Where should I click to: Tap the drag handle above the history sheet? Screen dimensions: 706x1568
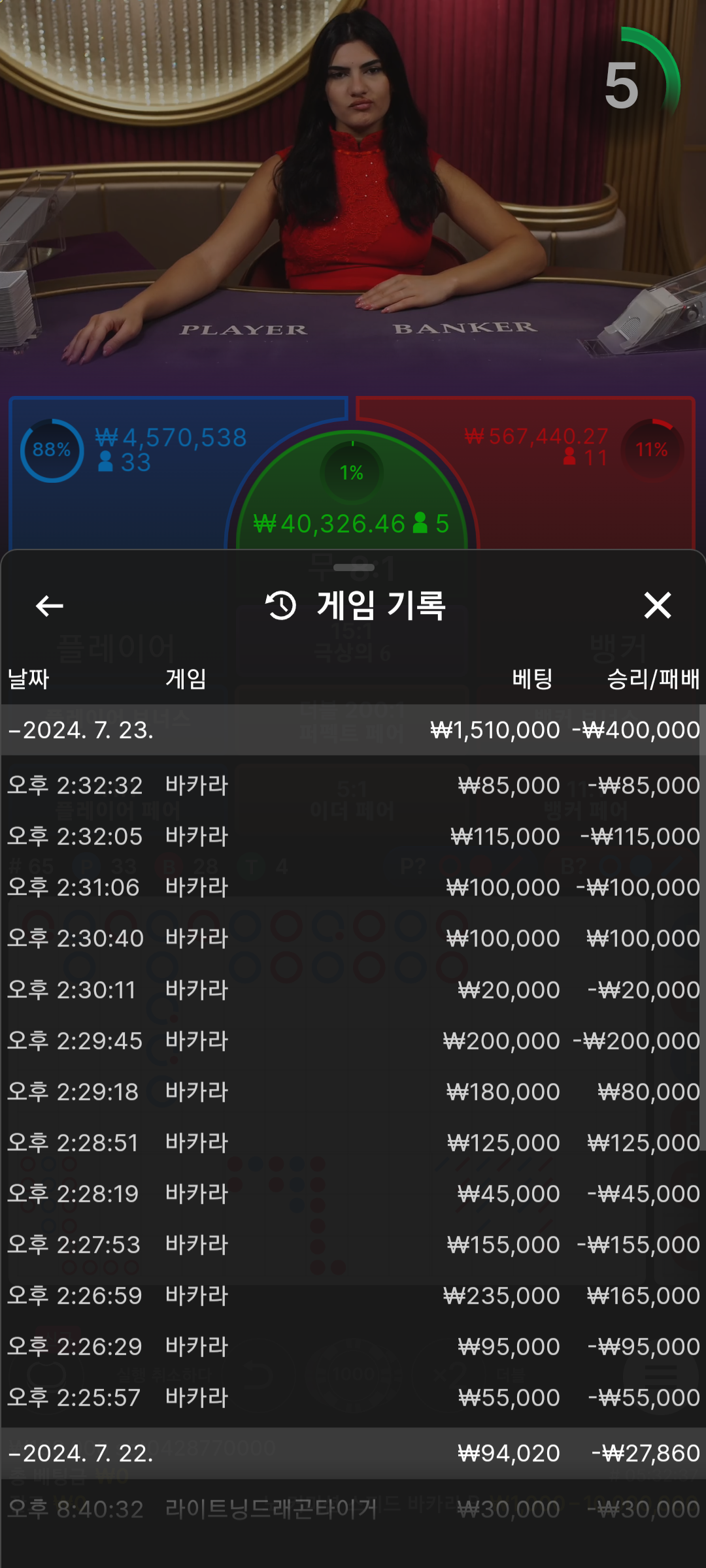click(x=353, y=567)
